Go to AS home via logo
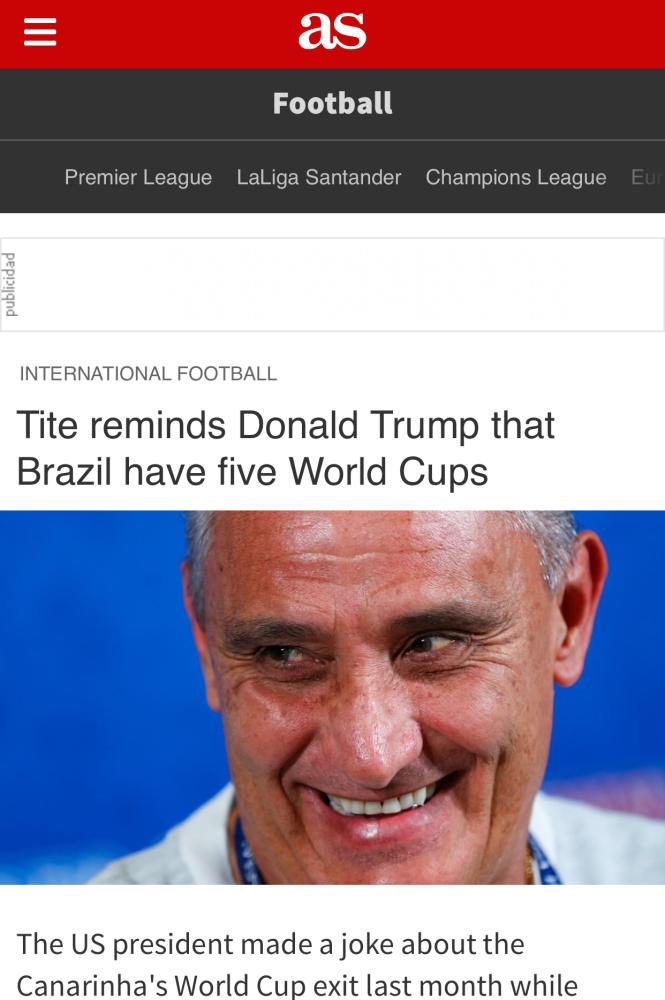 pos(332,32)
